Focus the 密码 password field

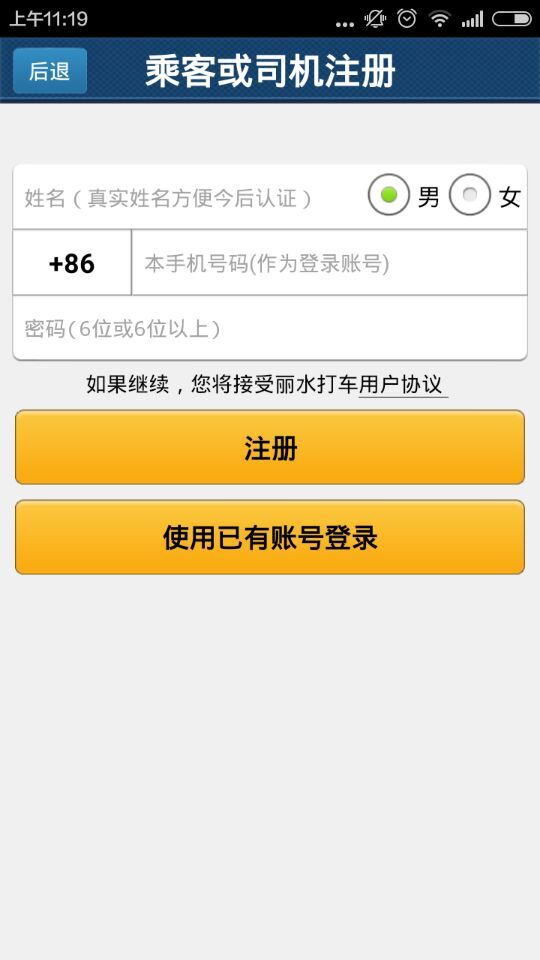[x=270, y=329]
